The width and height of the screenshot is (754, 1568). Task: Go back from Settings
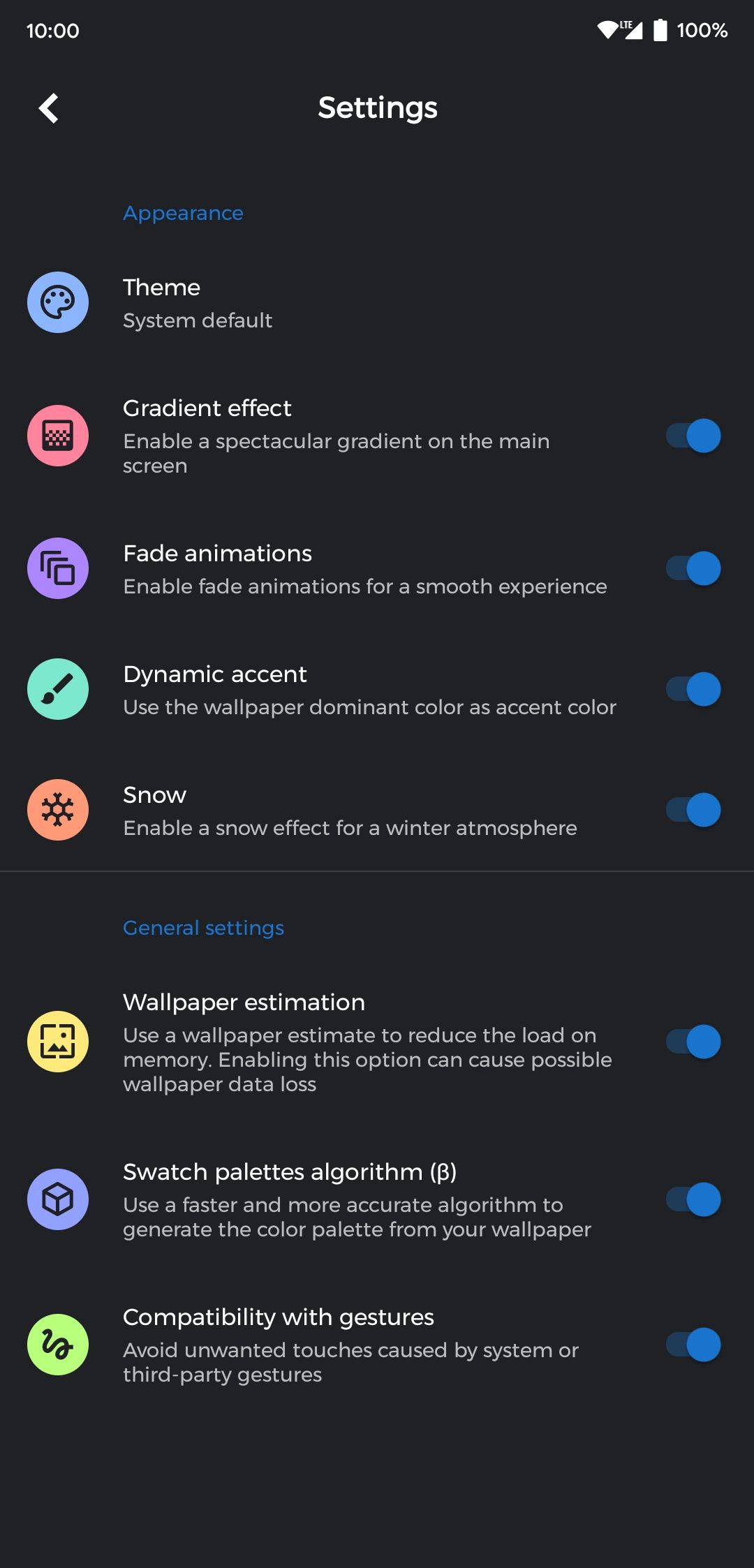click(48, 108)
